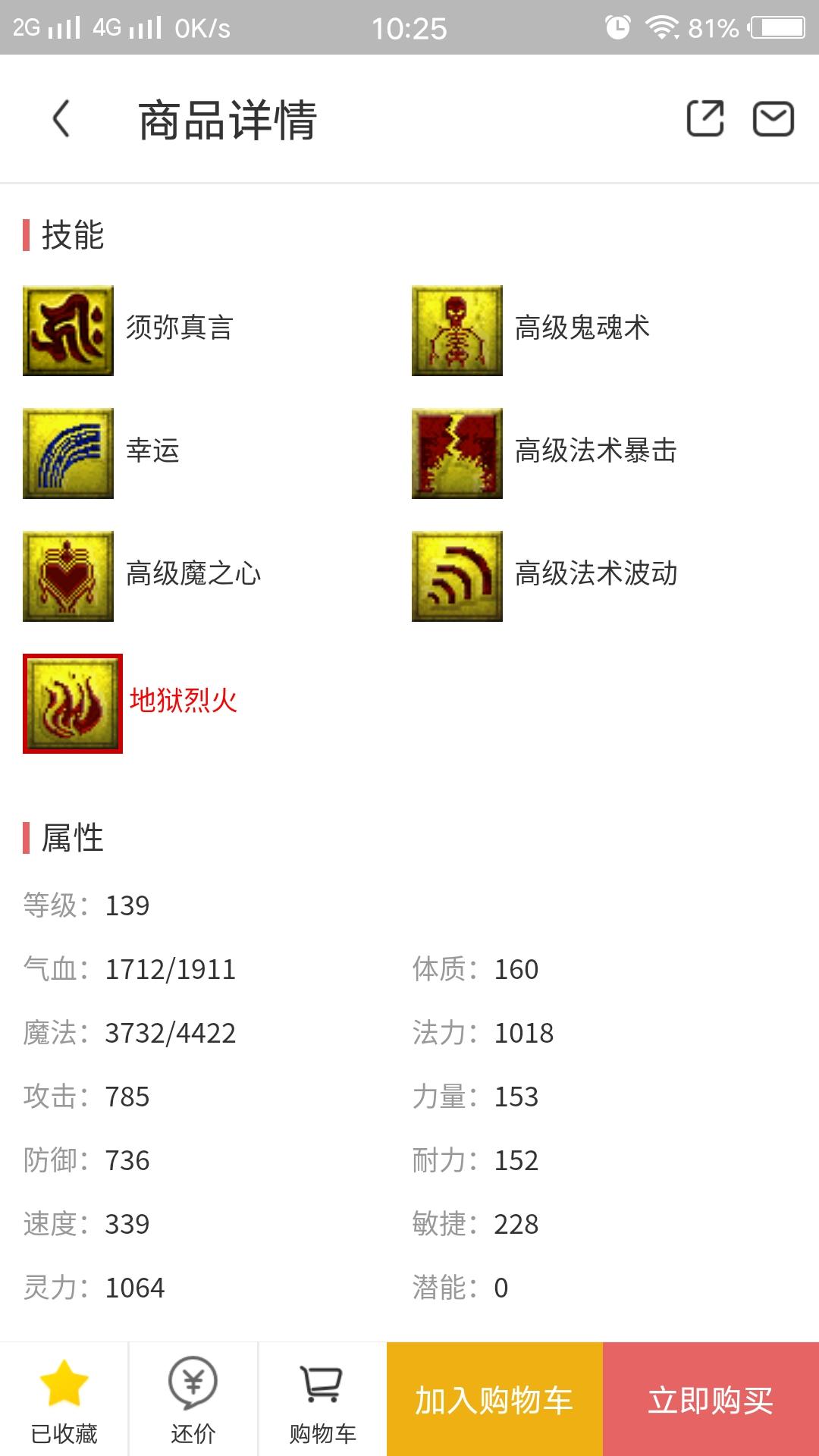Go back from 商品详情 page
This screenshot has width=819, height=1456.
point(61,119)
